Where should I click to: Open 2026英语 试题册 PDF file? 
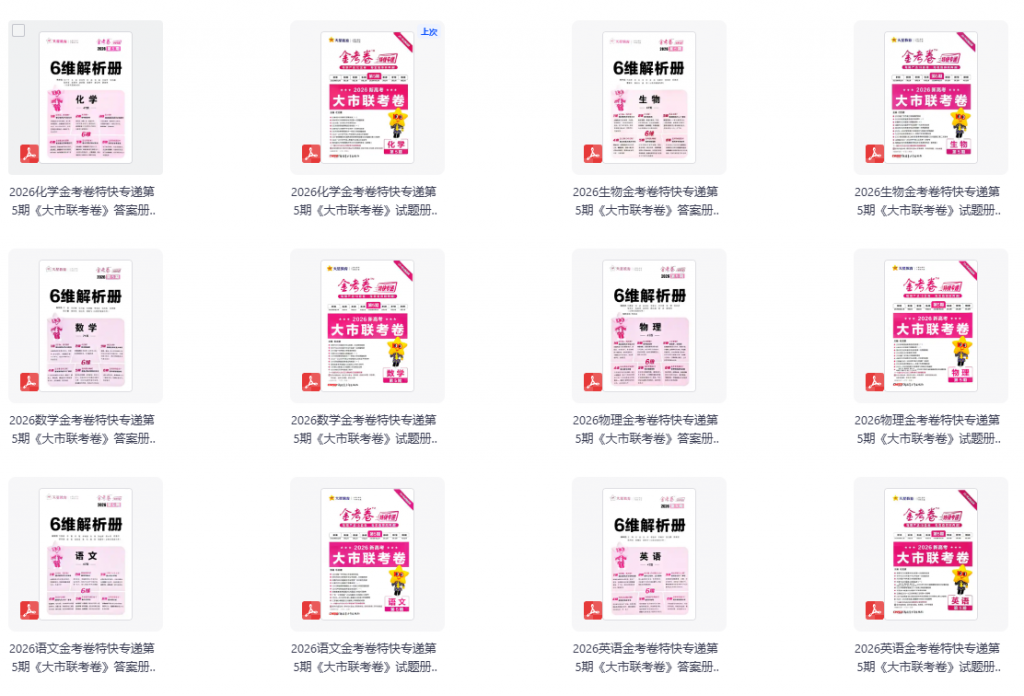pos(931,554)
